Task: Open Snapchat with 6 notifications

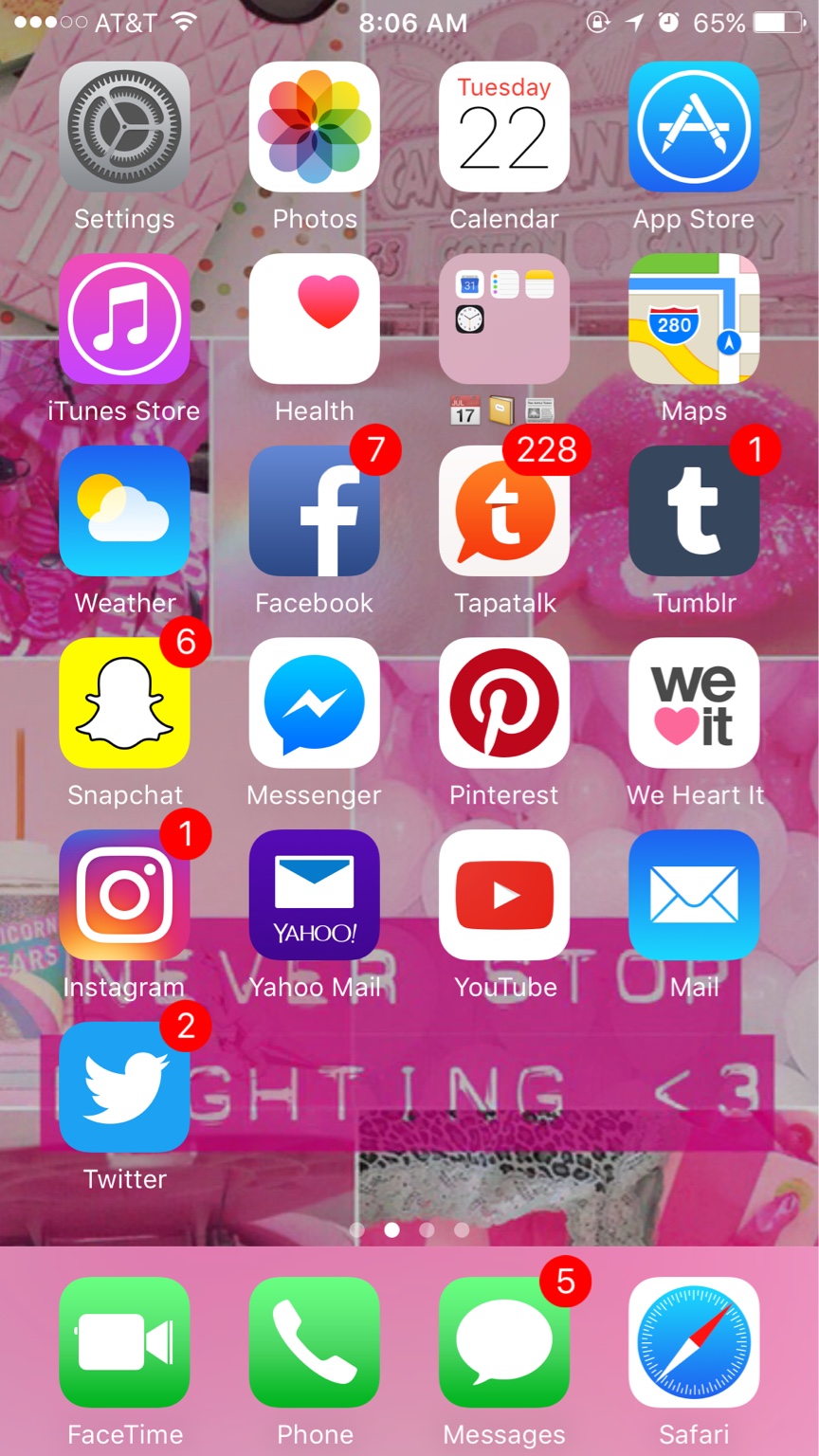Action: tap(124, 702)
